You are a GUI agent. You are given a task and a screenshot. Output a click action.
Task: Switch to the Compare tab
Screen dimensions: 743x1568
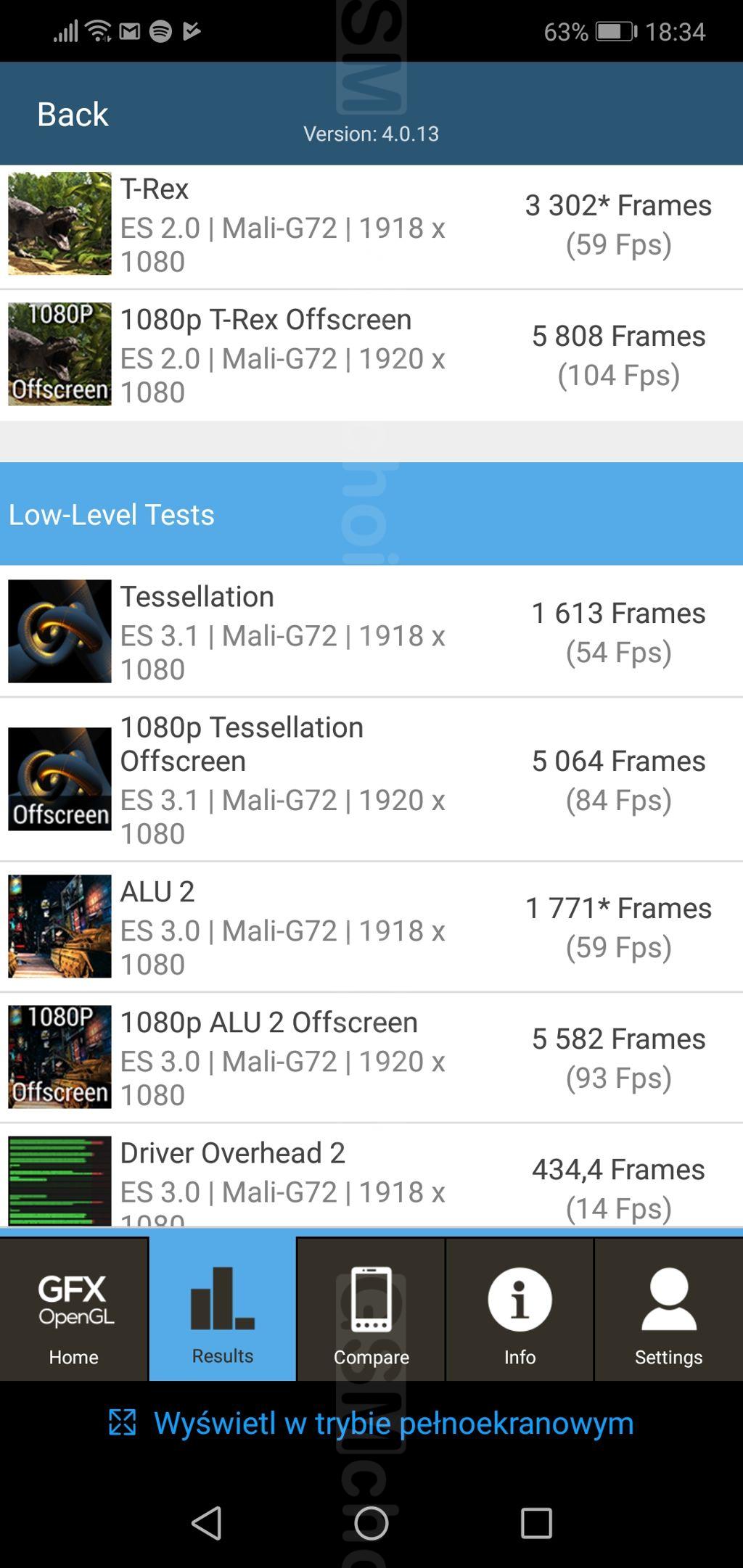point(371,1310)
